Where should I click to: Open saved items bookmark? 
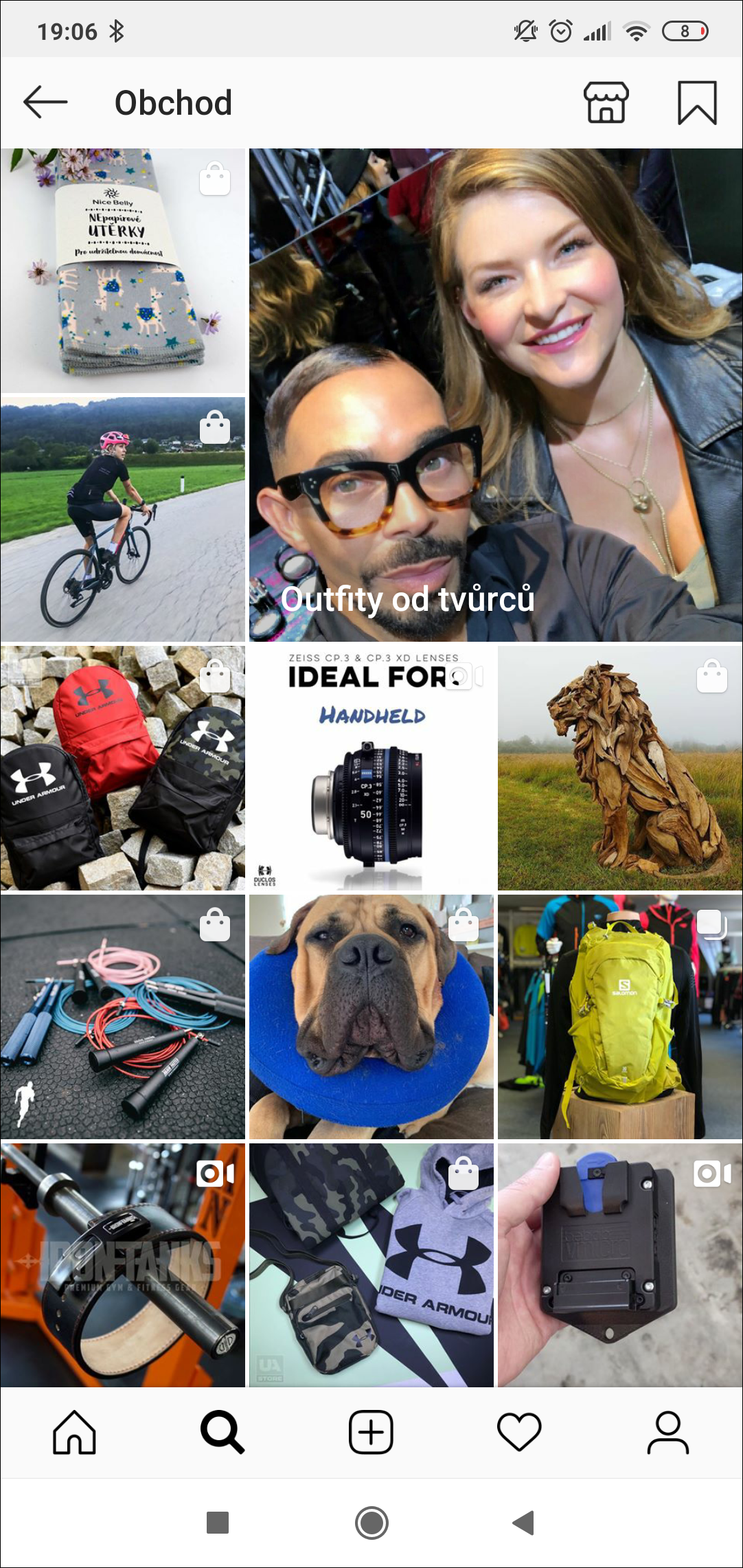coord(697,102)
